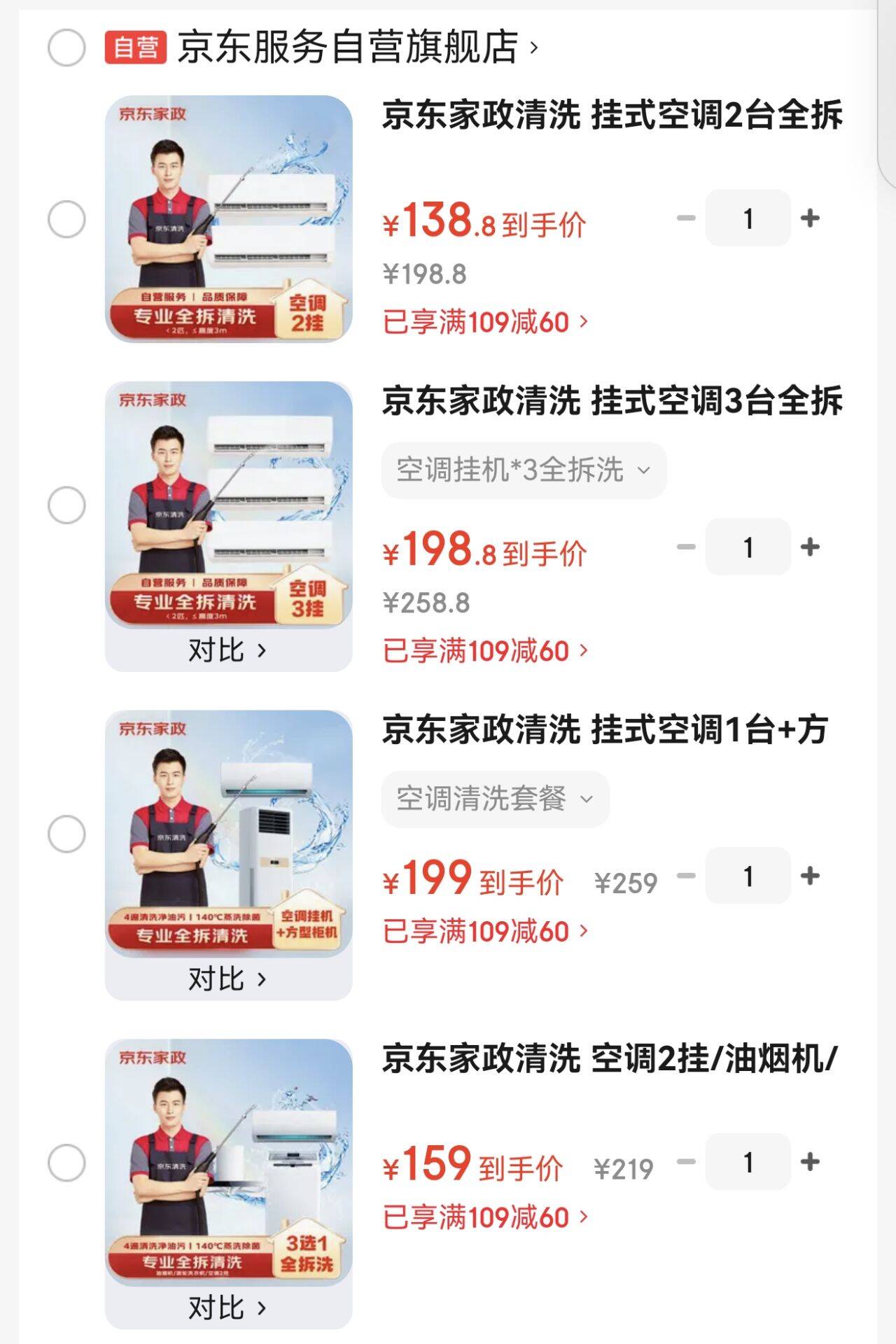Compare the 空调挂机+方型柜机 service
This screenshot has height=1344, width=896.
[228, 979]
